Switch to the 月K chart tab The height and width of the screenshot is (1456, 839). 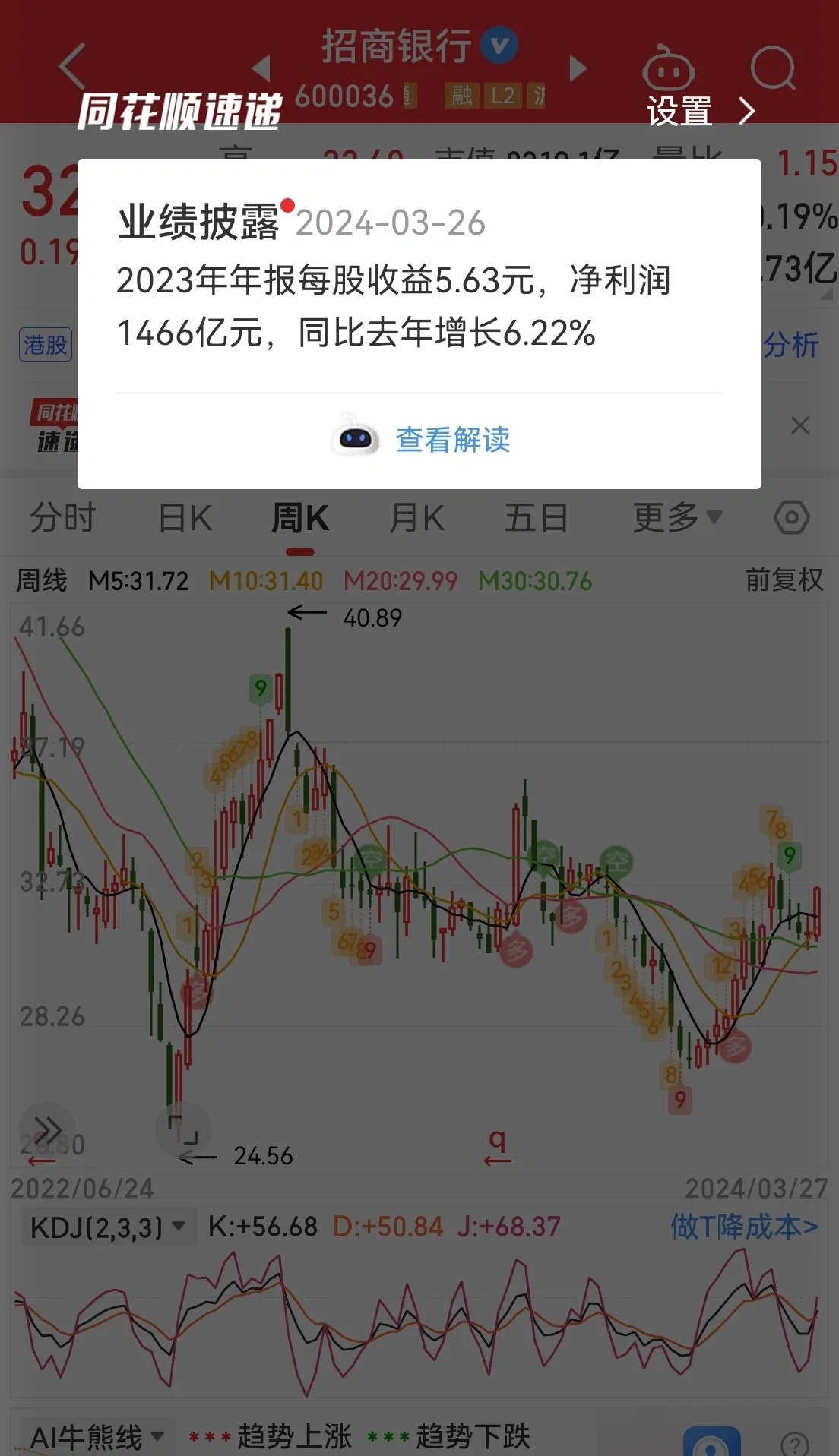(416, 519)
